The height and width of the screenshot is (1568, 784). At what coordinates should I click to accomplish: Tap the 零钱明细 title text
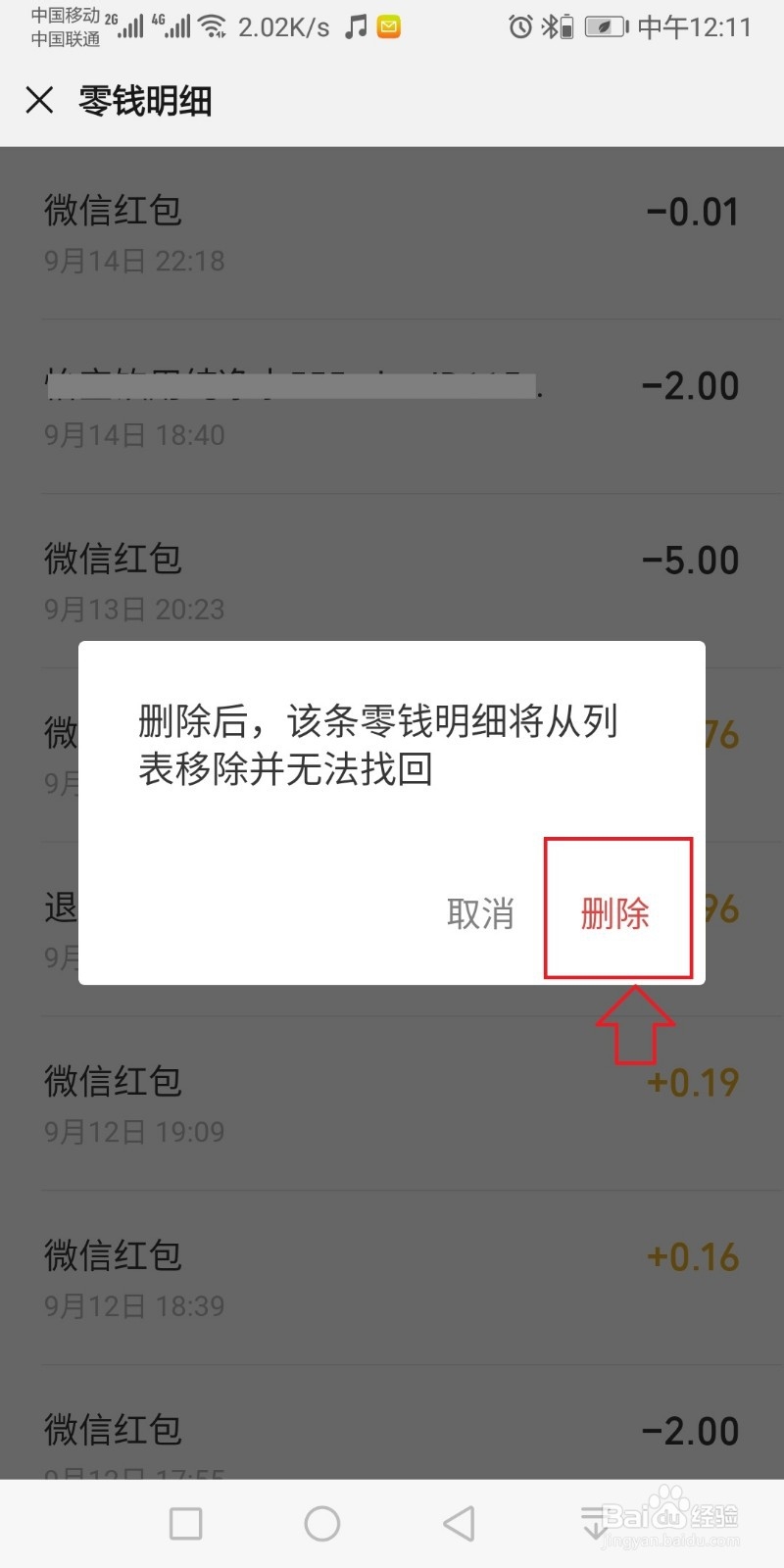click(x=145, y=101)
